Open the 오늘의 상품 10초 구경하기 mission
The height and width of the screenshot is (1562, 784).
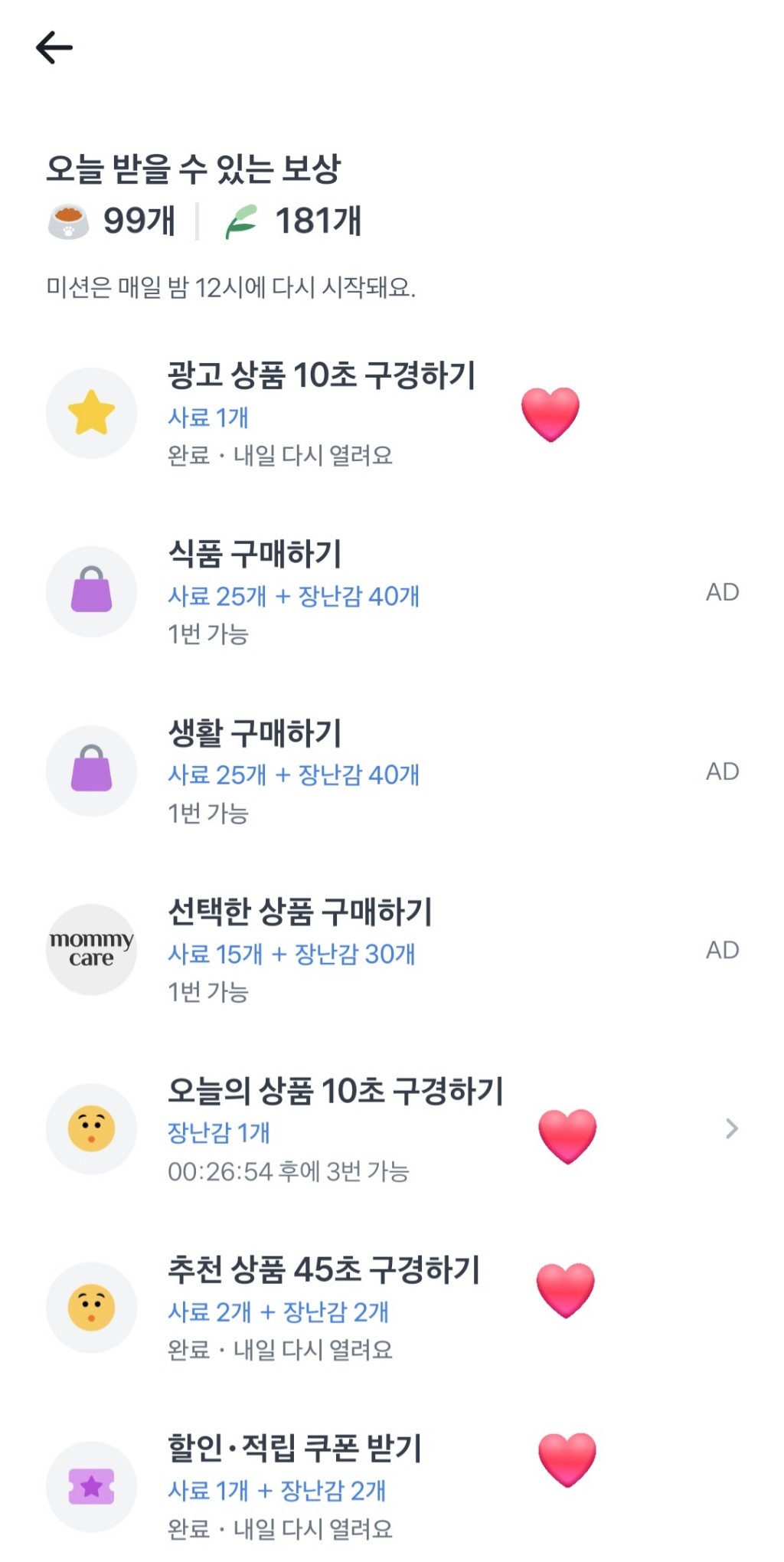point(335,1092)
